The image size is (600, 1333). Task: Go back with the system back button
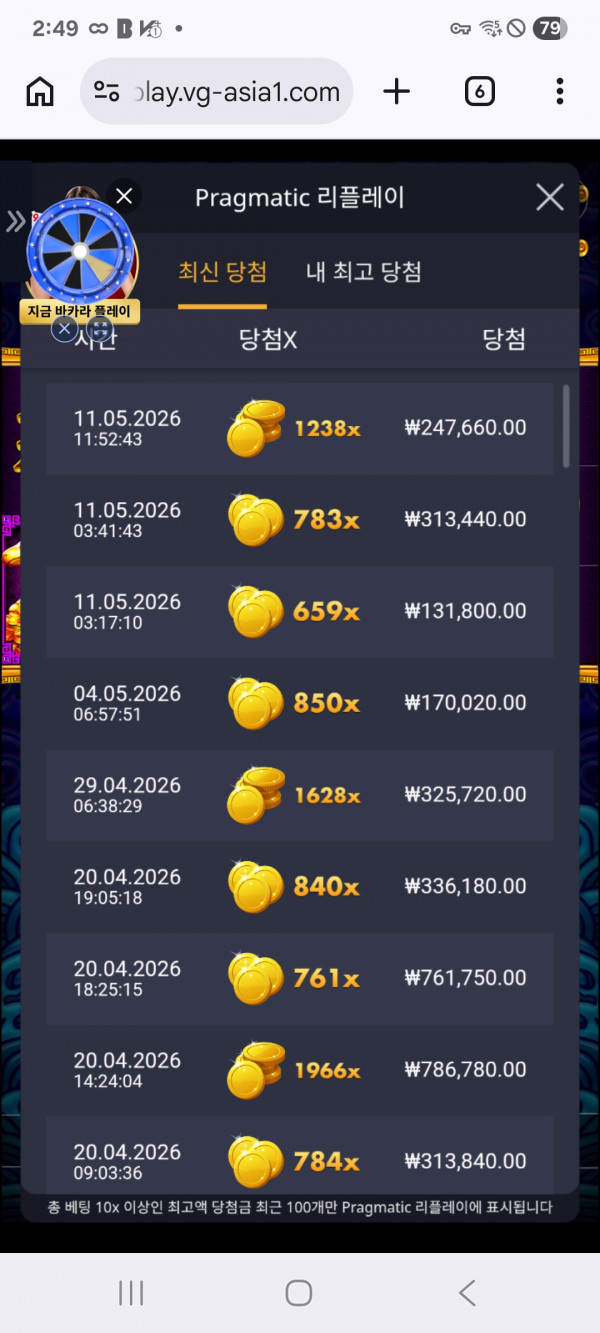(467, 1293)
